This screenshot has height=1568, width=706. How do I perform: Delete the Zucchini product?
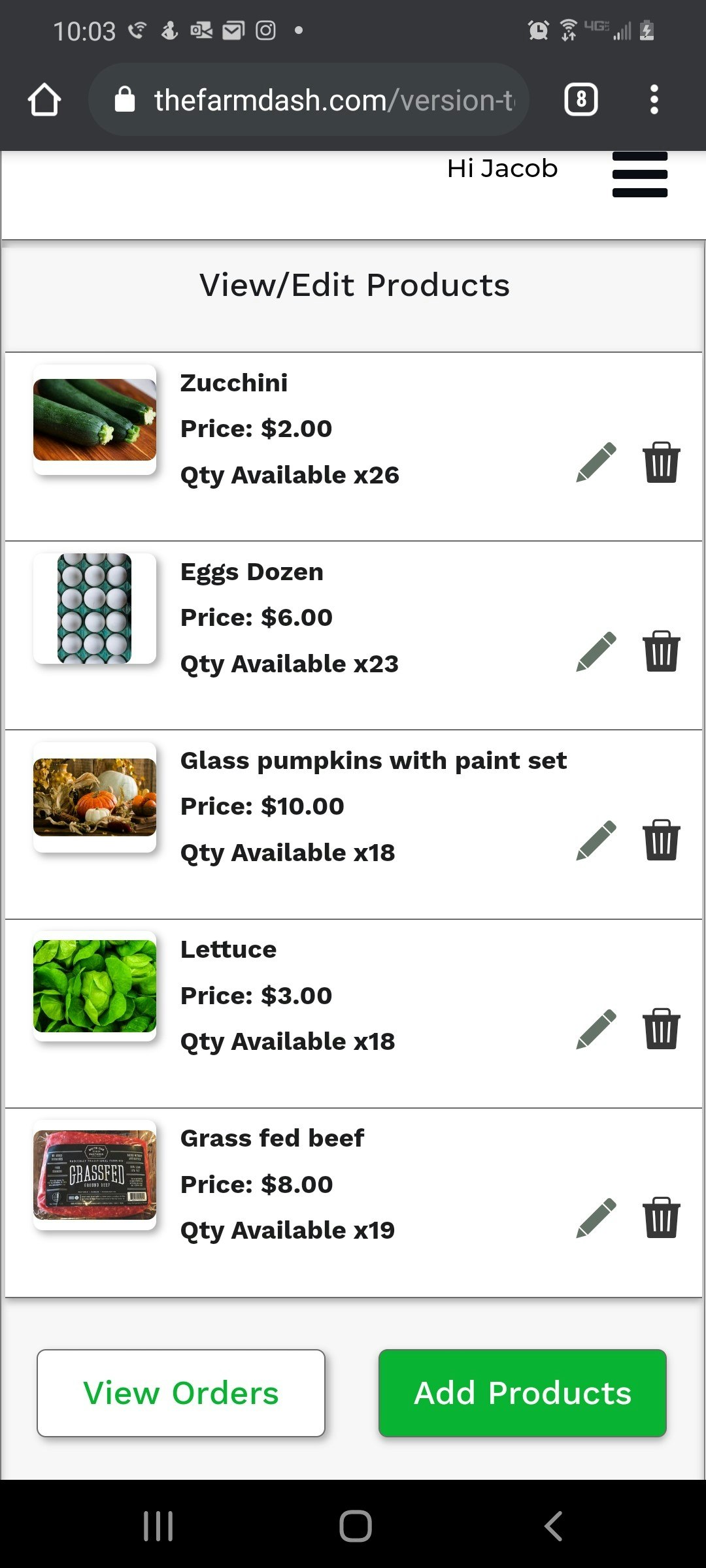[662, 463]
